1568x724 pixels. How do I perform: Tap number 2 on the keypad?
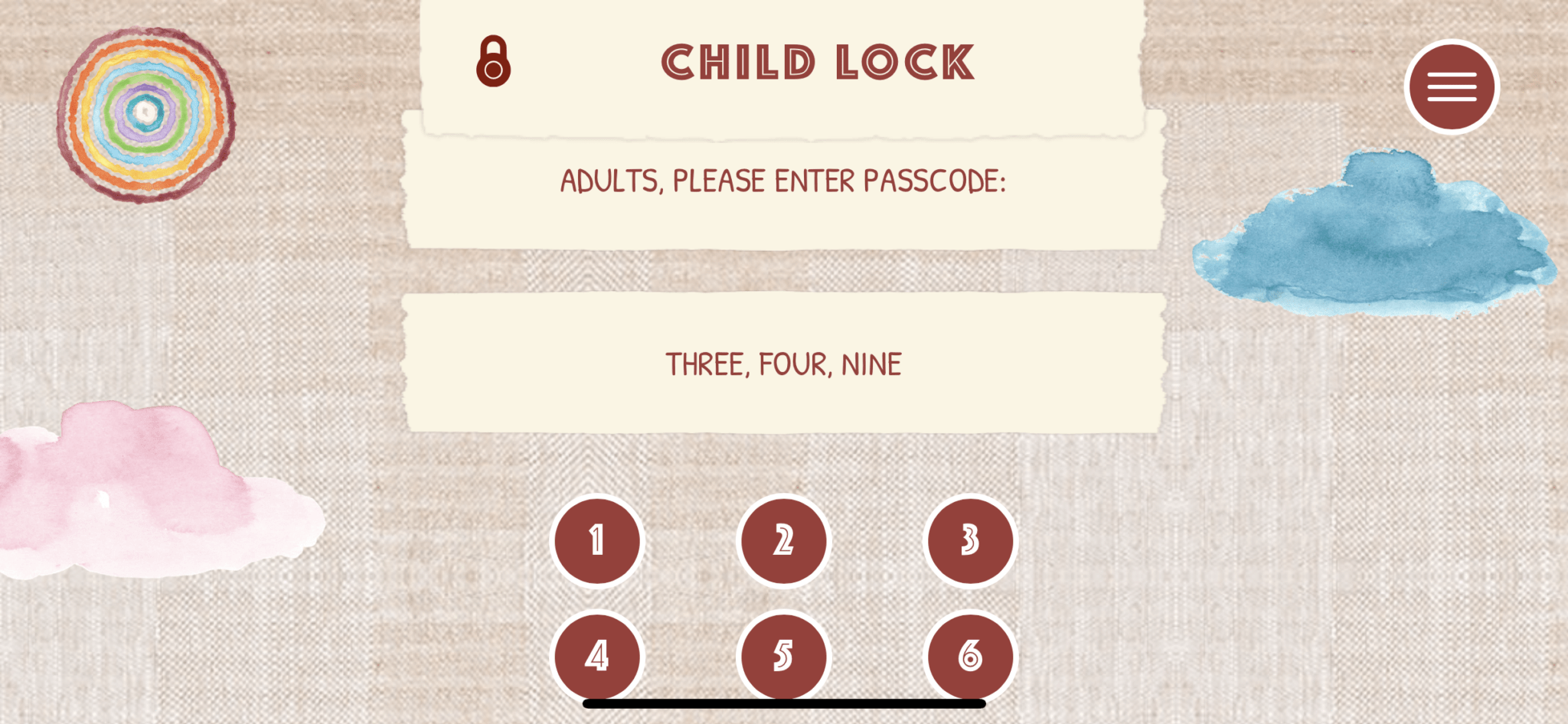click(x=783, y=541)
